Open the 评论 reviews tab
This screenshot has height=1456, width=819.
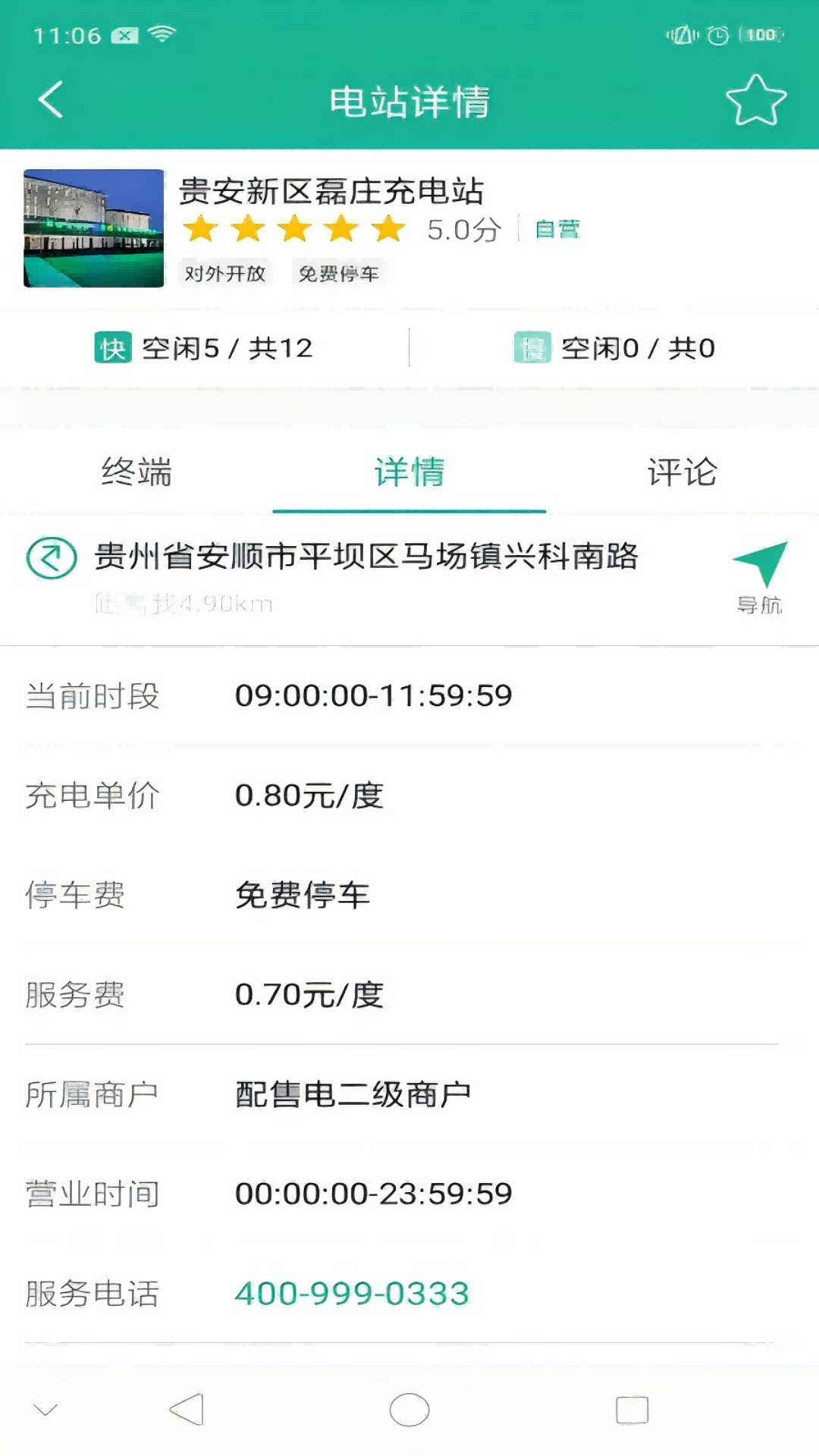[x=680, y=472]
